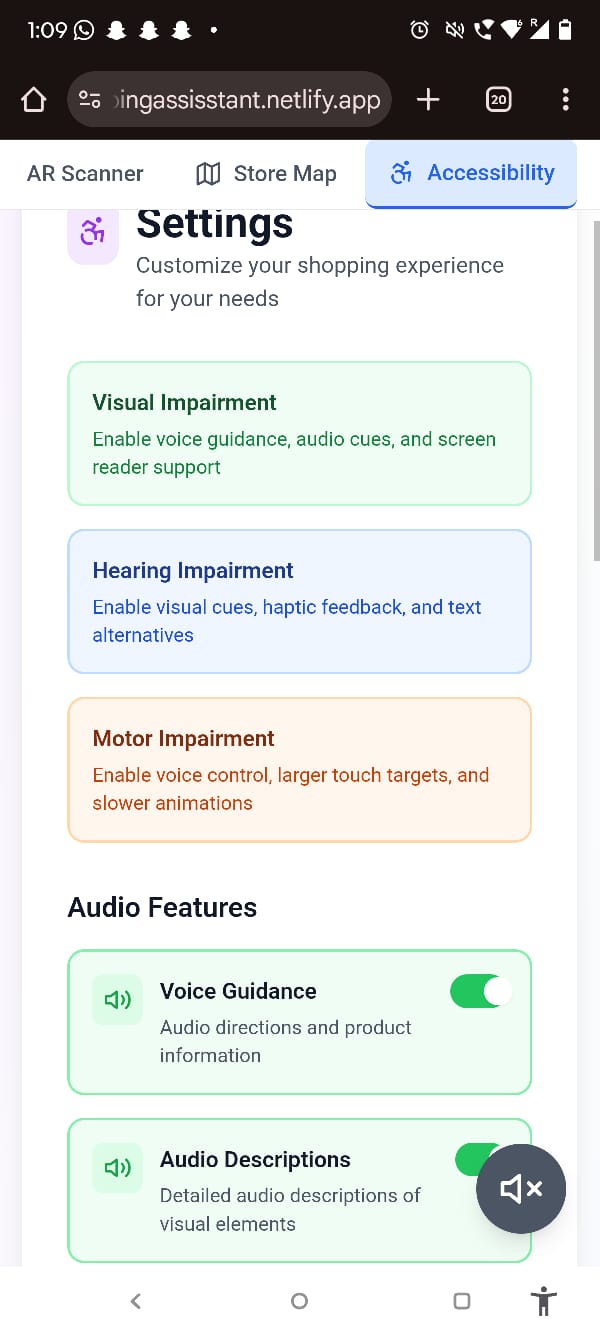The image size is (600, 1335).
Task: Switch to the Store Map tab
Action: (266, 173)
